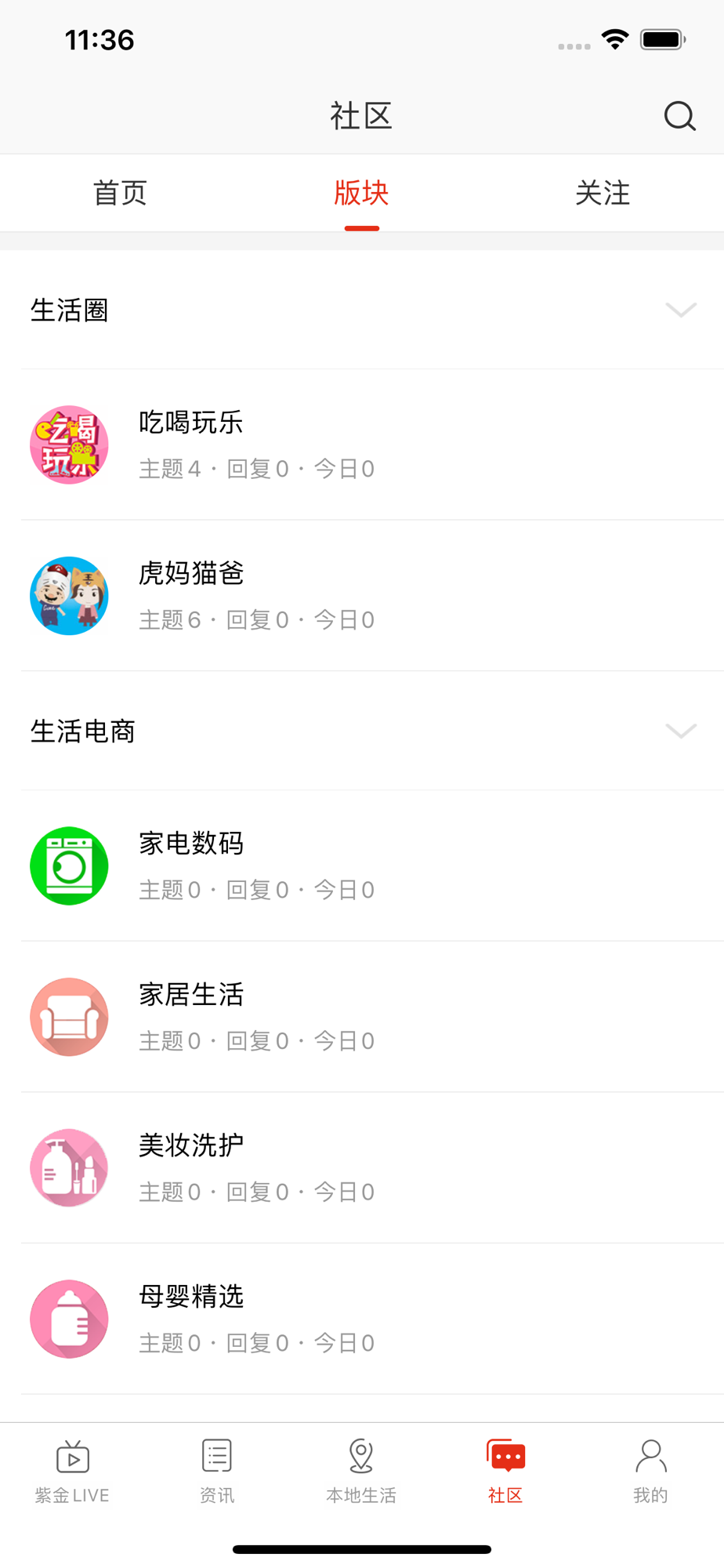The image size is (724, 1568).
Task: Tap the 社区 bottom tab
Action: [505, 1472]
